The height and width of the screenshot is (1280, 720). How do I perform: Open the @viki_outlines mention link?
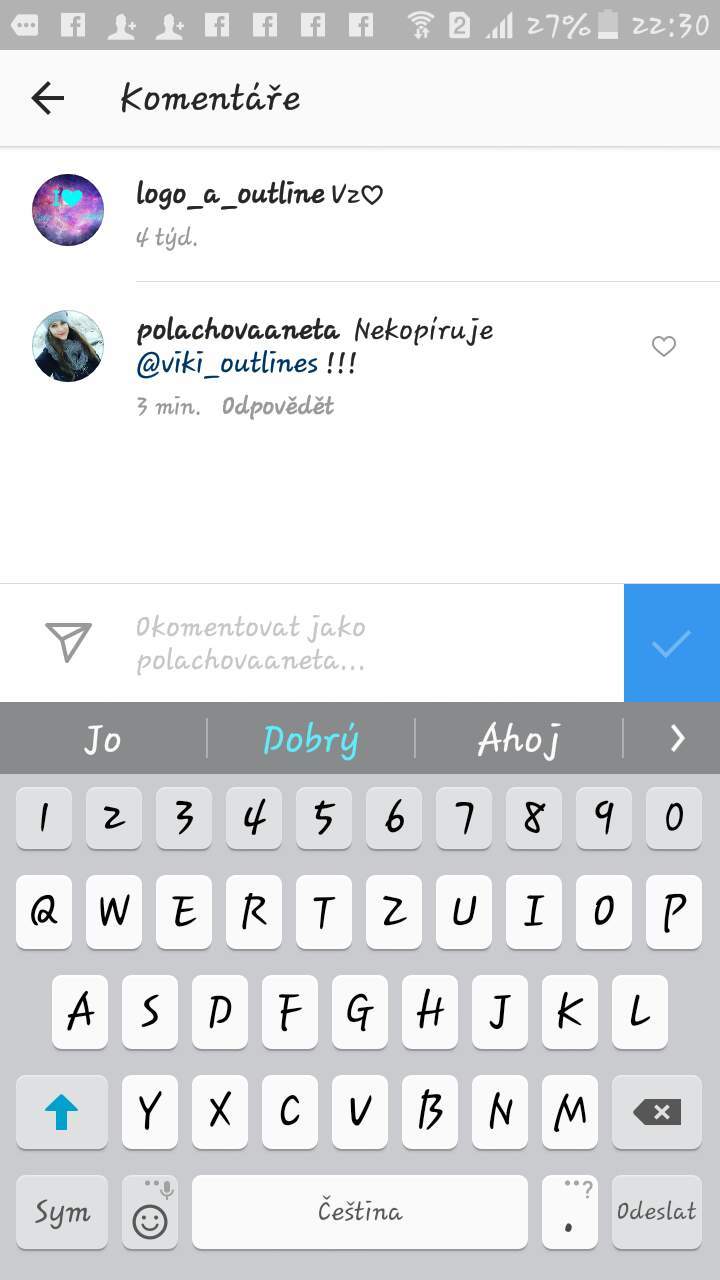click(227, 363)
